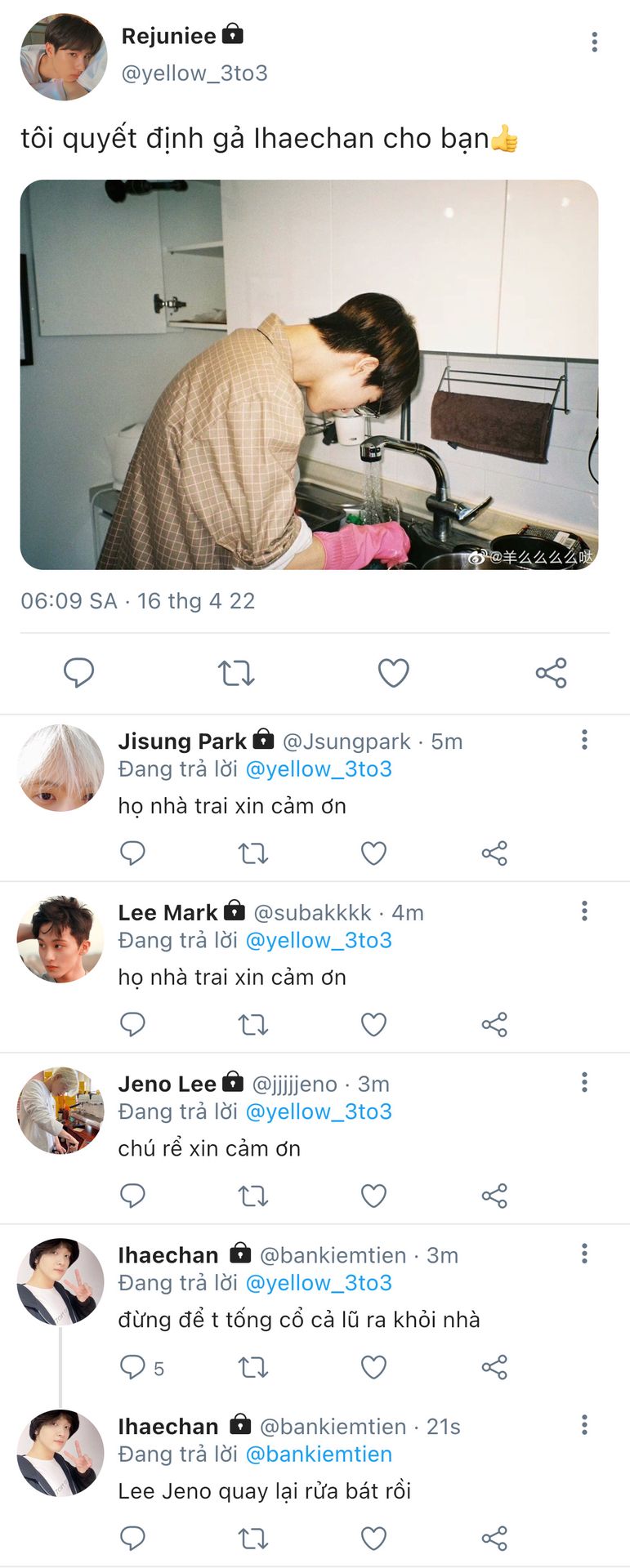Retweet Lee Mark's reply

(252, 1024)
